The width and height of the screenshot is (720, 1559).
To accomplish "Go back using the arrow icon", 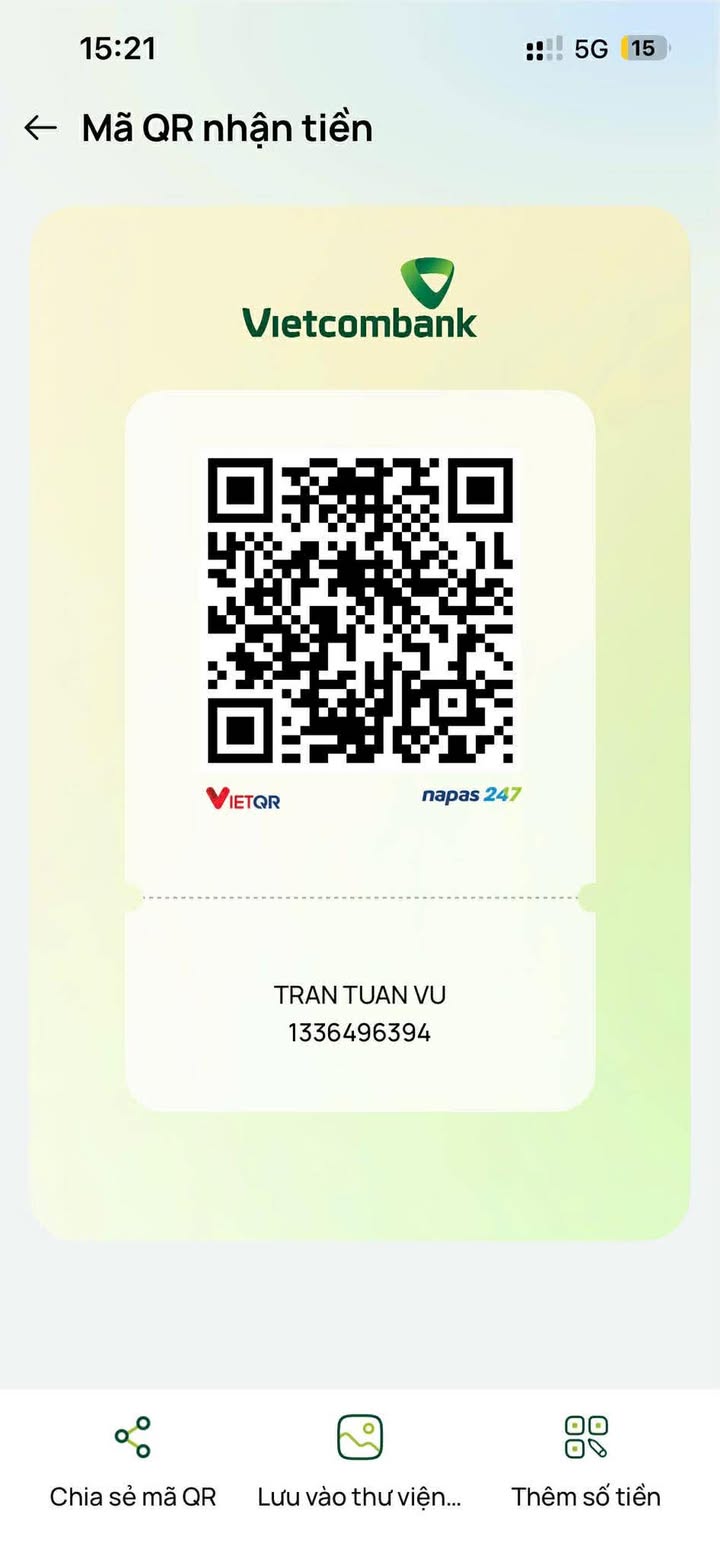I will tap(40, 128).
